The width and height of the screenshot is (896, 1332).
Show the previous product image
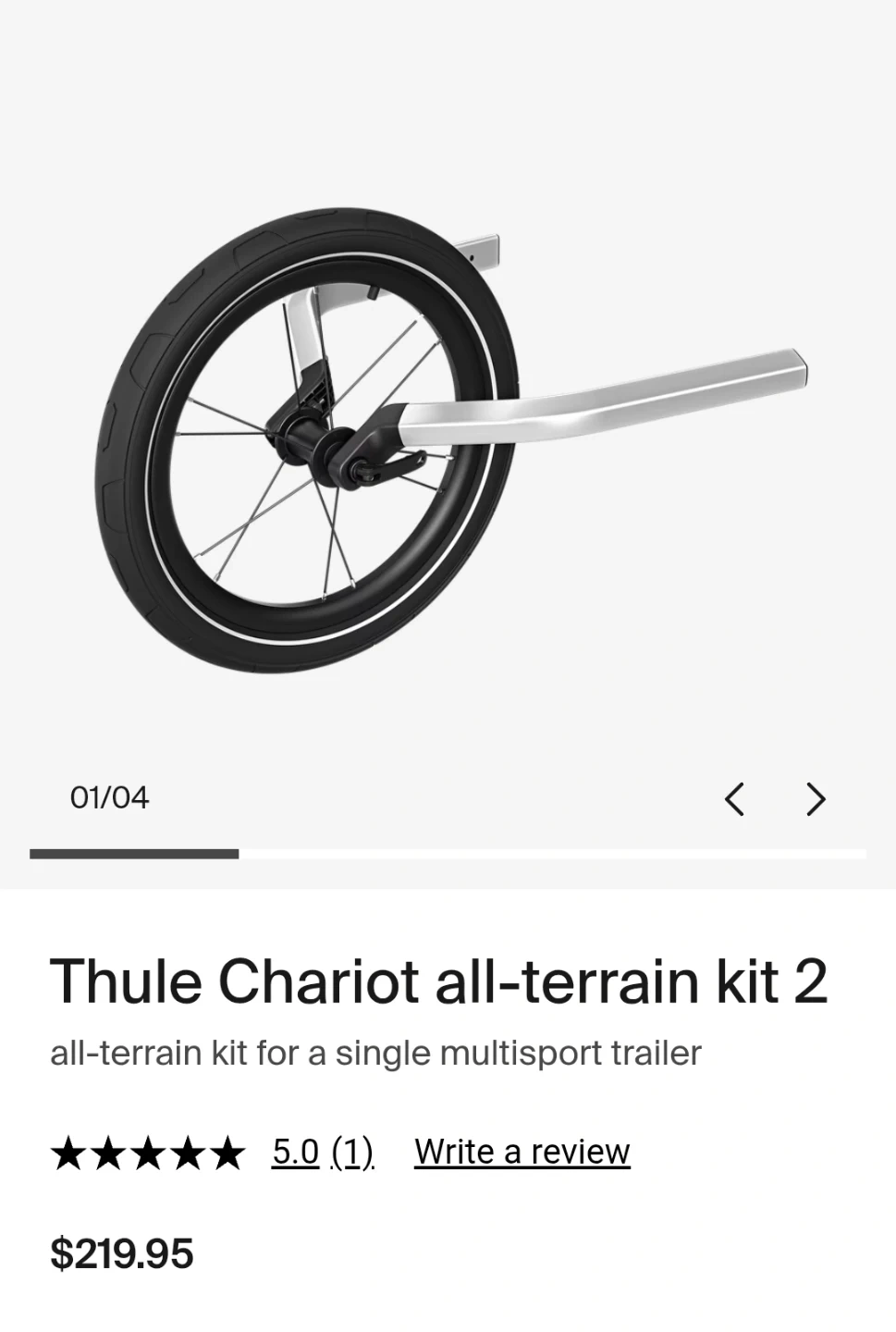click(x=735, y=799)
